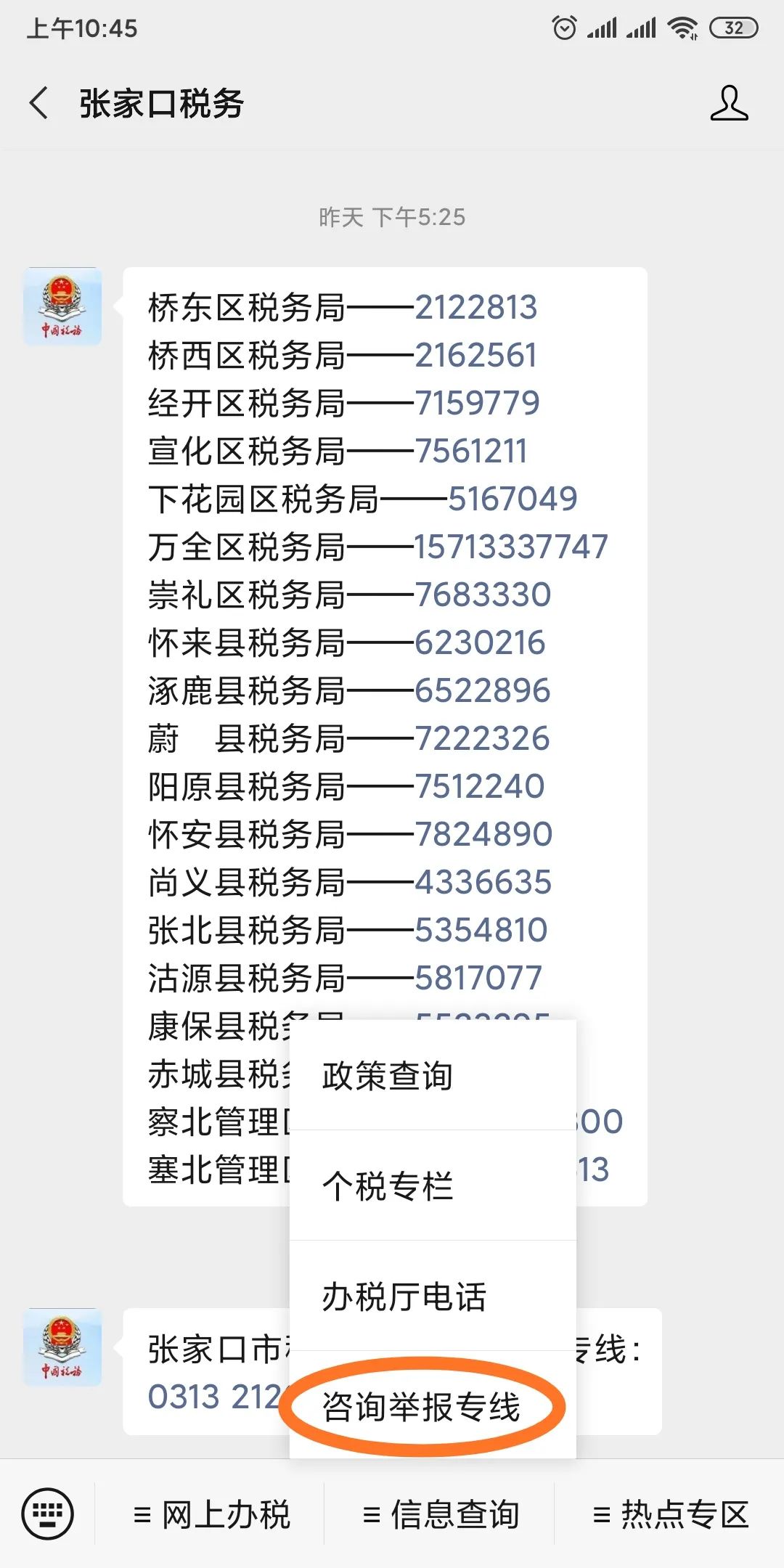Call 桥东区税务局 number 2122813
784x1568 pixels.
coord(476,308)
